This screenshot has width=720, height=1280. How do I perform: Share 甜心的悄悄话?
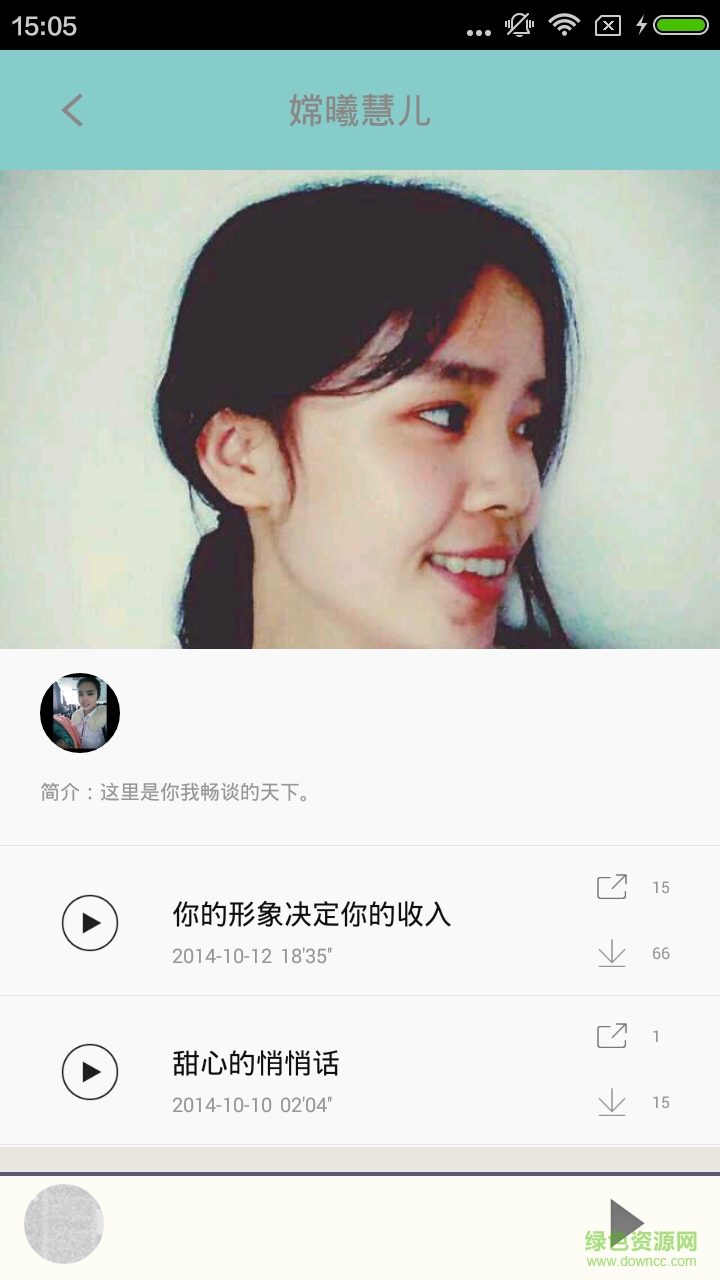[x=612, y=1036]
